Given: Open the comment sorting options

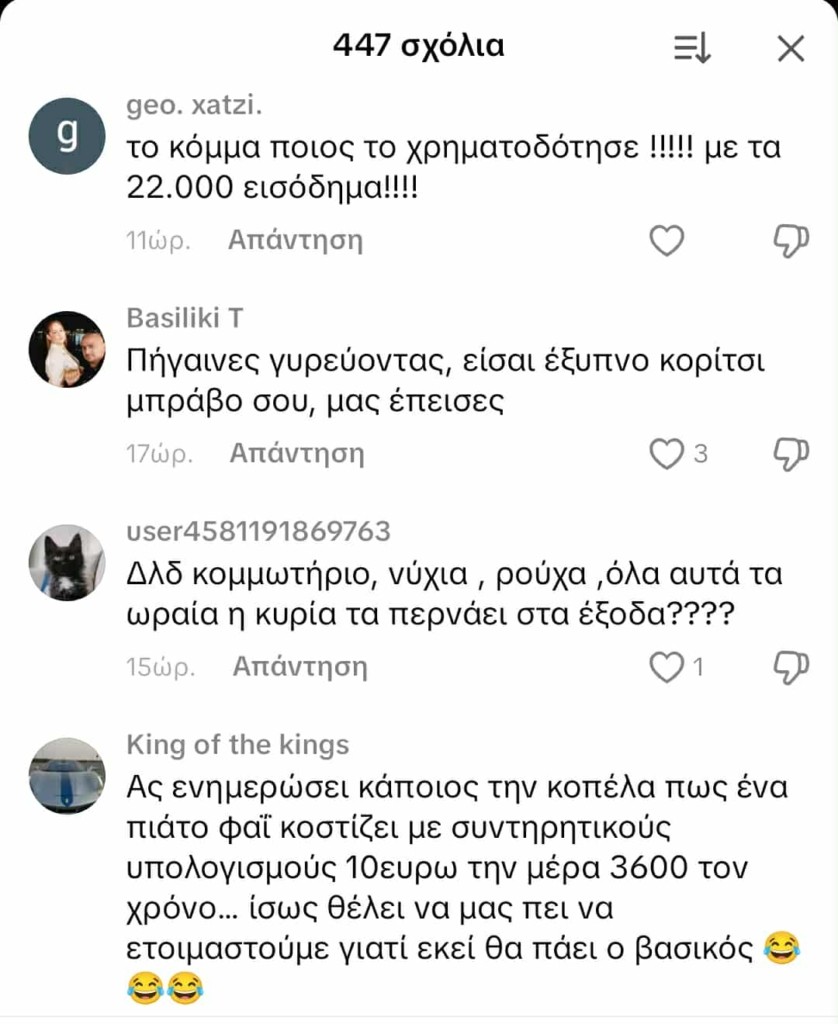Looking at the screenshot, I should pos(692,48).
